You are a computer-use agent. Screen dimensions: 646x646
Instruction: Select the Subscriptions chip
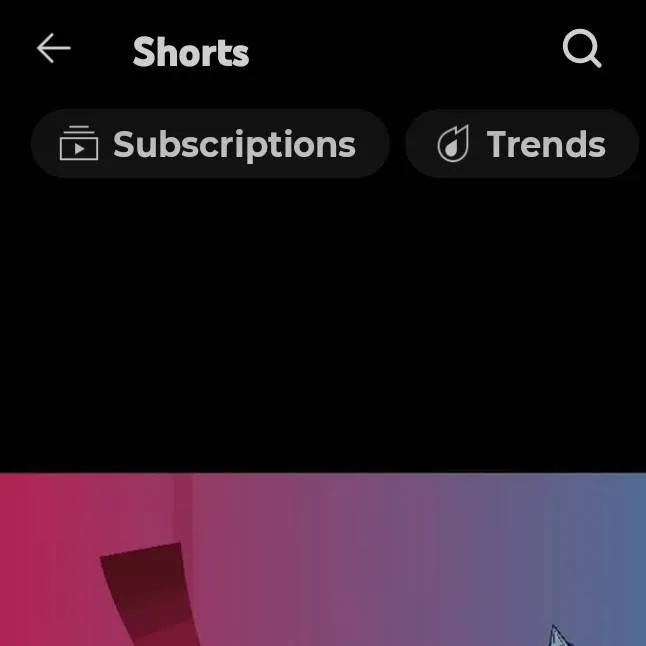point(210,144)
